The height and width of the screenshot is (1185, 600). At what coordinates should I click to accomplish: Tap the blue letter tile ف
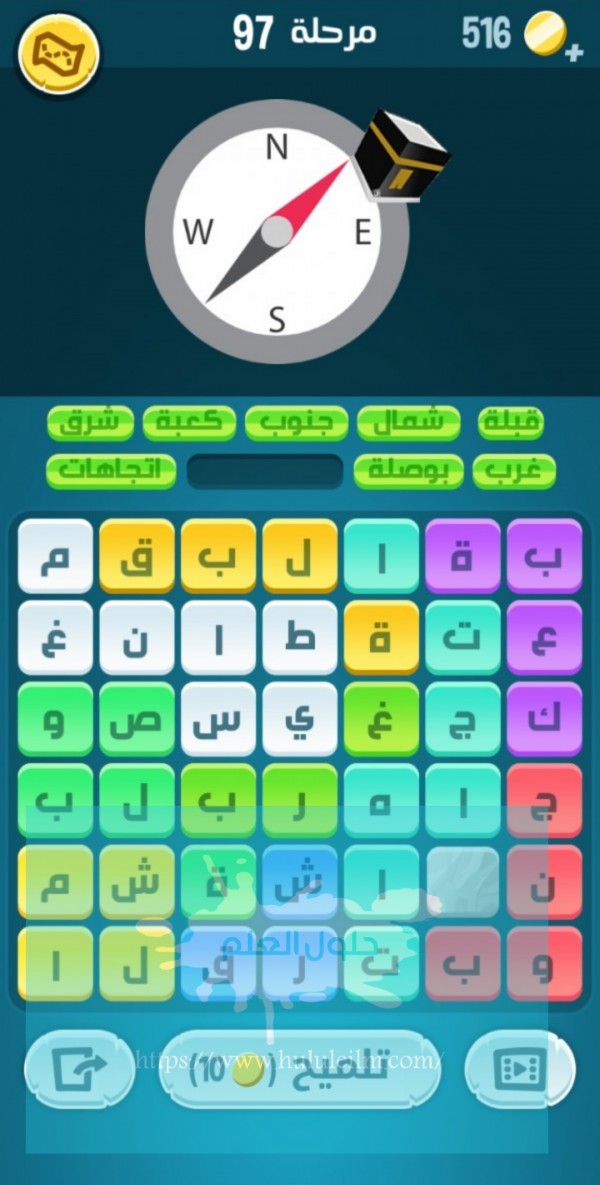[x=218, y=964]
